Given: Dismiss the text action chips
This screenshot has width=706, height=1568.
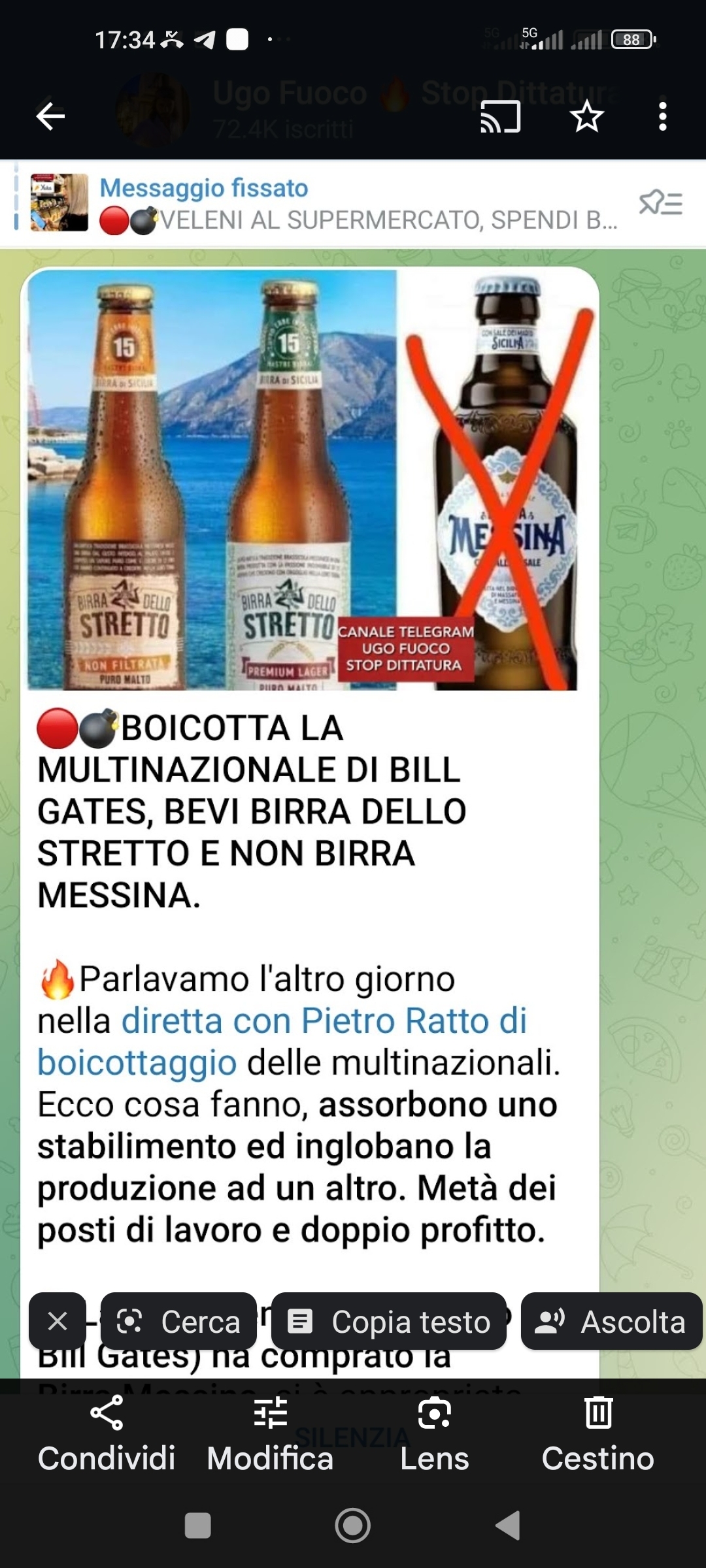Looking at the screenshot, I should click(x=58, y=1321).
